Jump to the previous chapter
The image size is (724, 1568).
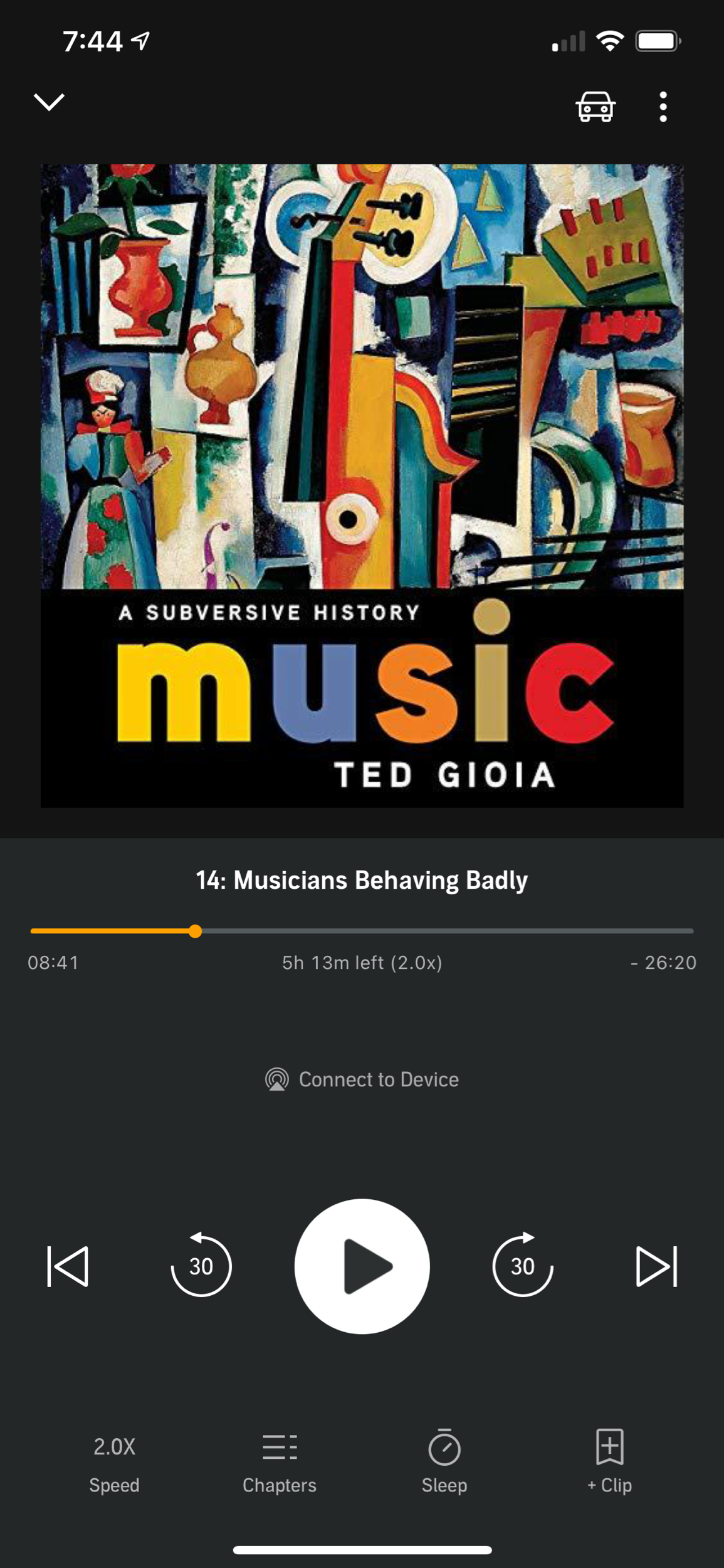(x=68, y=1266)
